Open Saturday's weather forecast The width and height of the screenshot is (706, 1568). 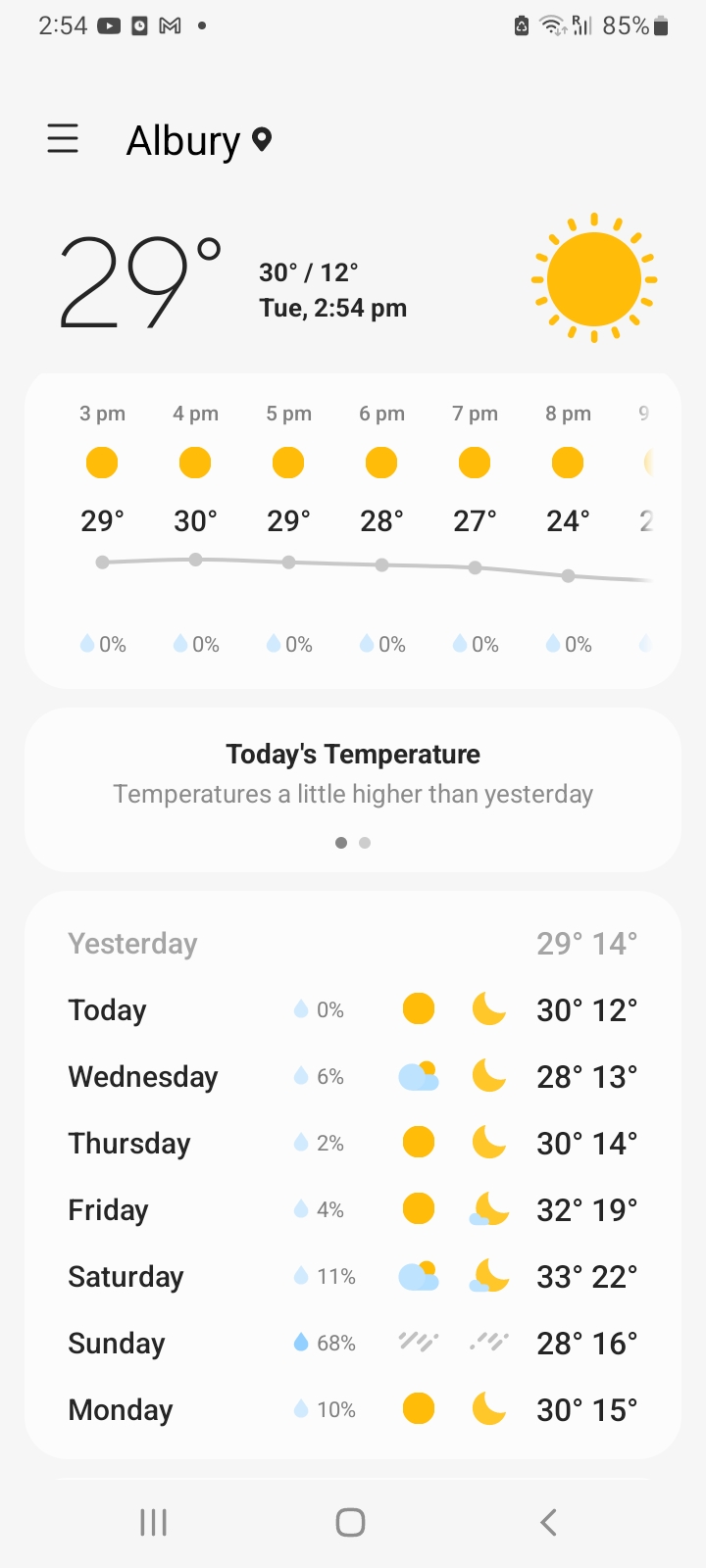[x=353, y=1277]
